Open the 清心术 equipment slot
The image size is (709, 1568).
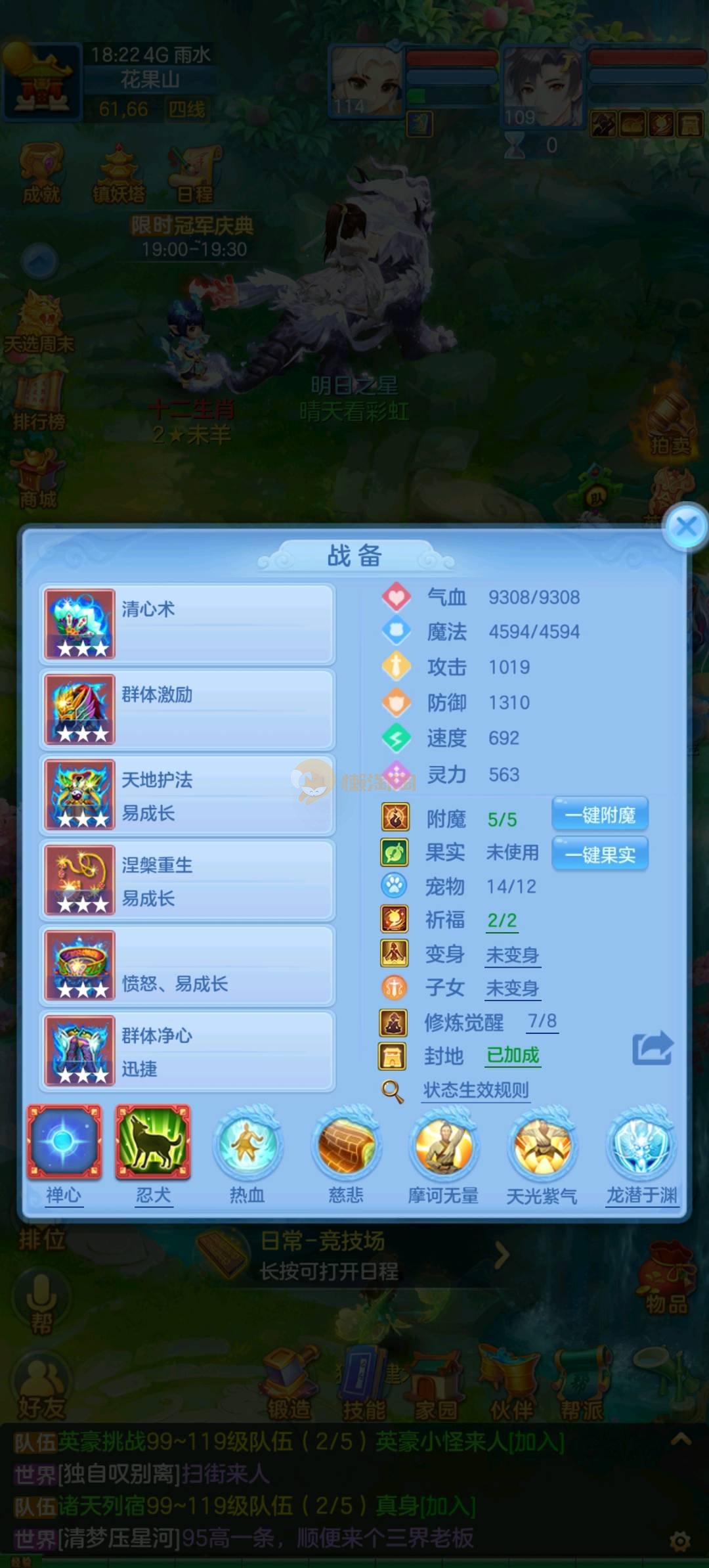pos(188,624)
